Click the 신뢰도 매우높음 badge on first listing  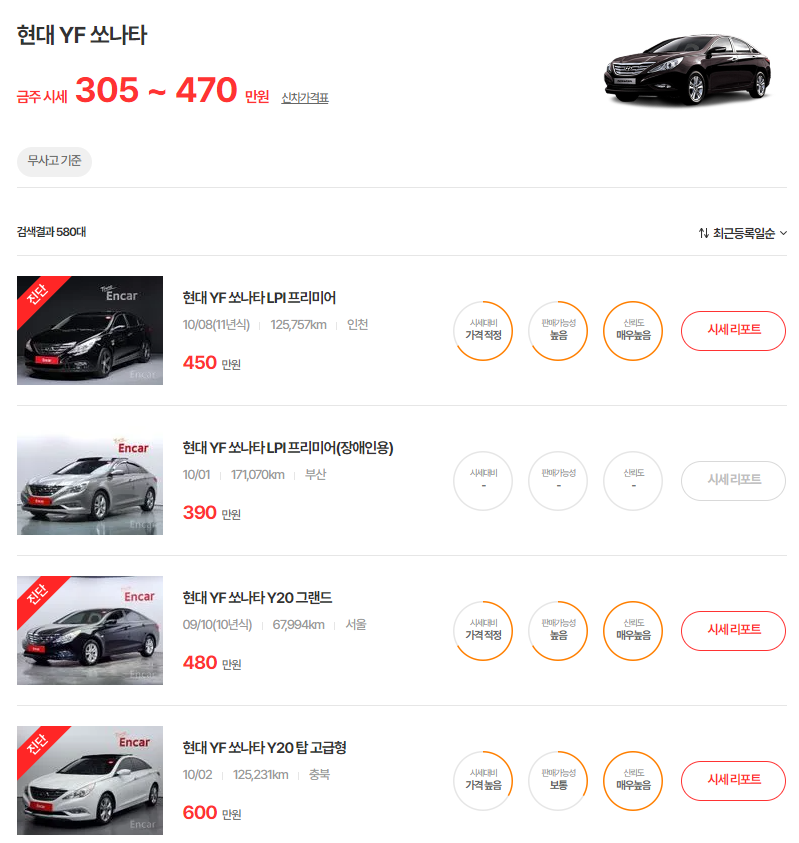[x=632, y=331]
